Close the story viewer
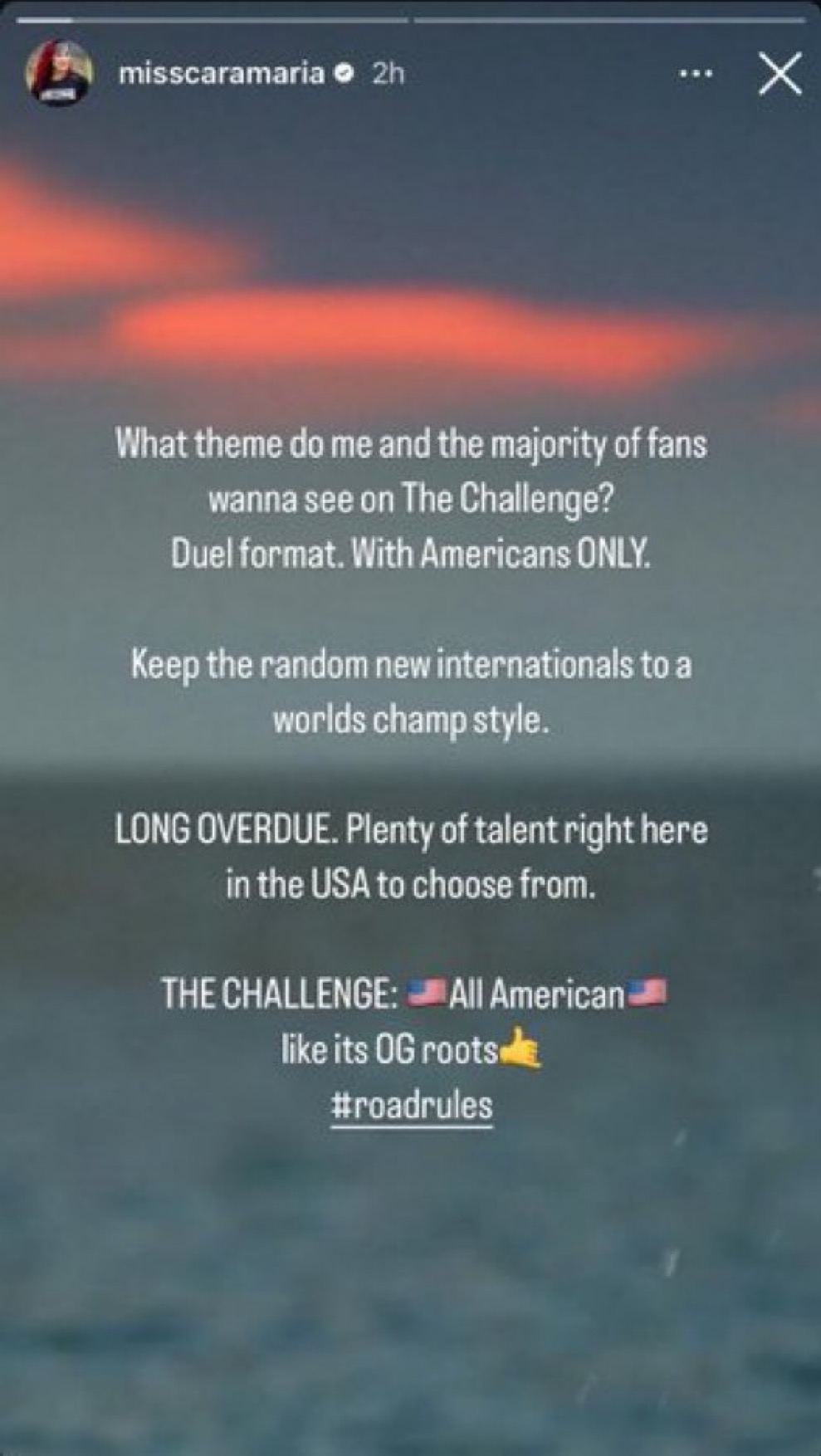Image resolution: width=821 pixels, height=1456 pixels. click(x=779, y=73)
